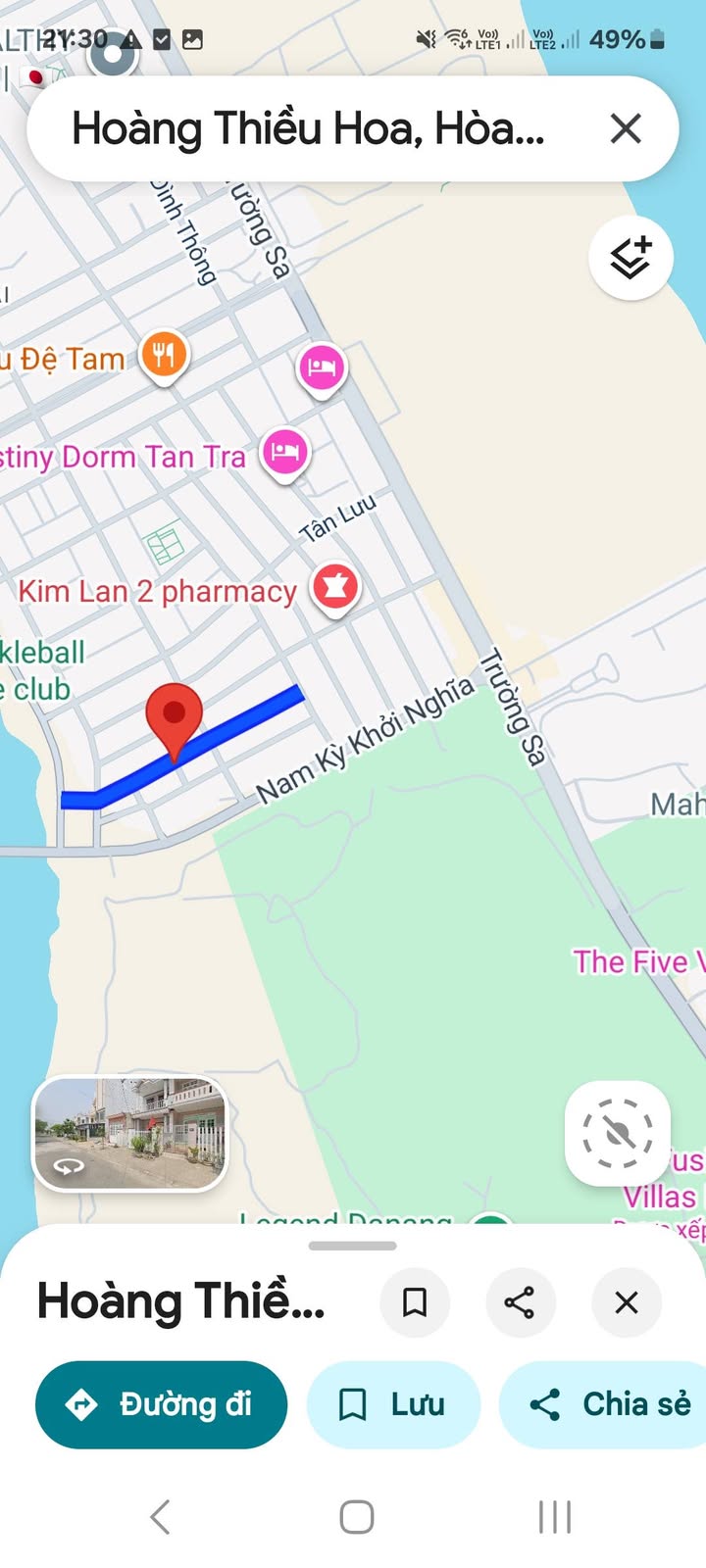
Task: Open the map layers button
Action: coord(630,258)
